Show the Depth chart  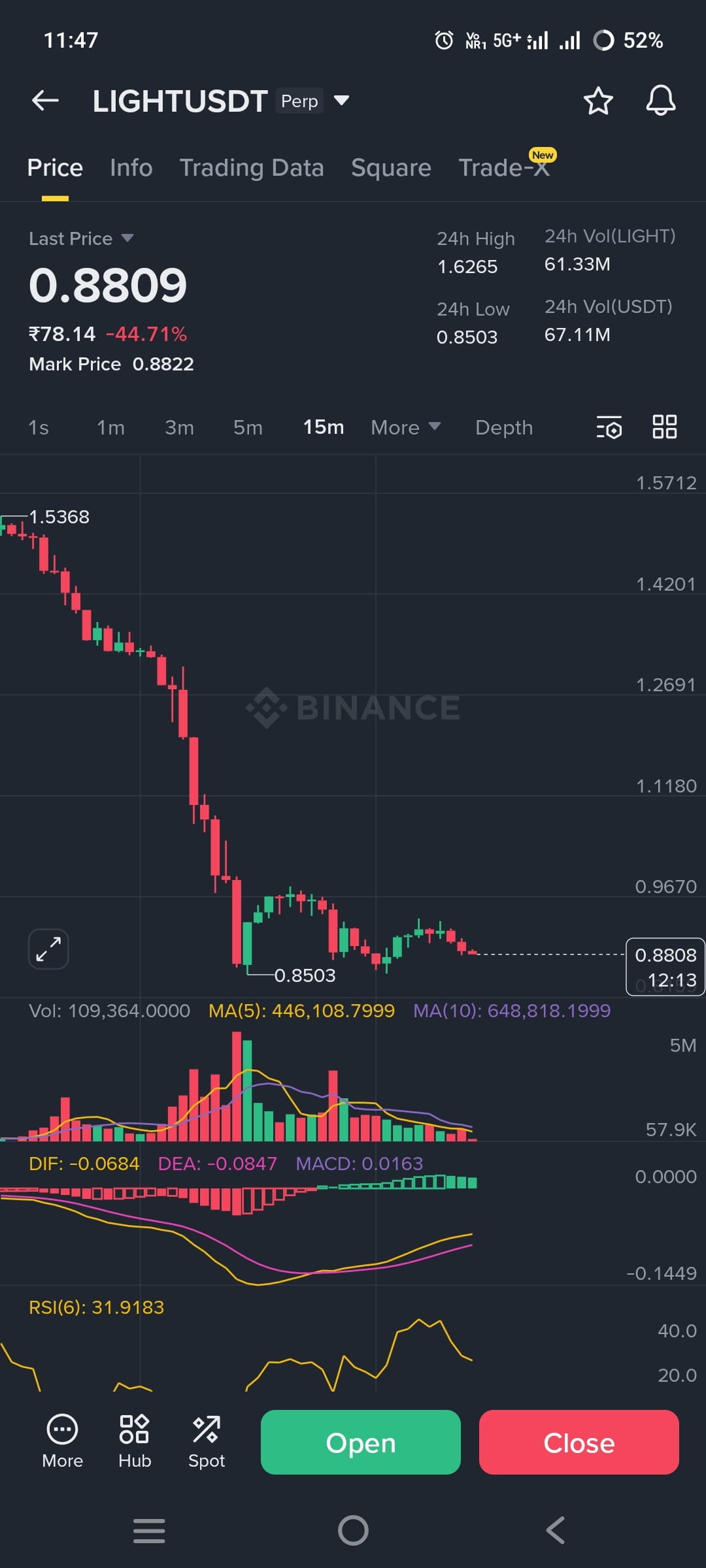[503, 427]
